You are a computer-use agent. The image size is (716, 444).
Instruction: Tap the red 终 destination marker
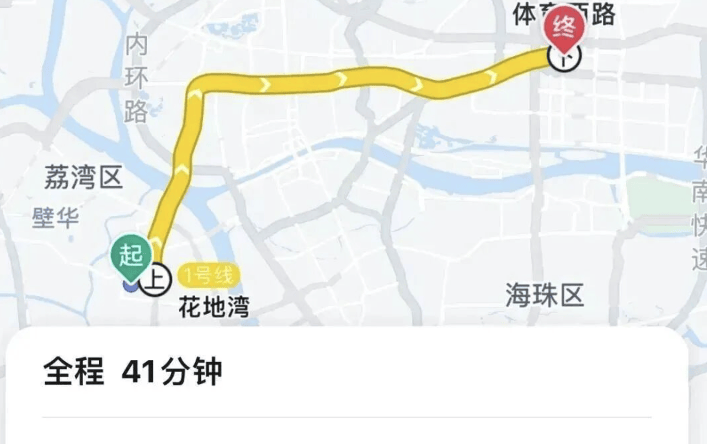pos(565,26)
